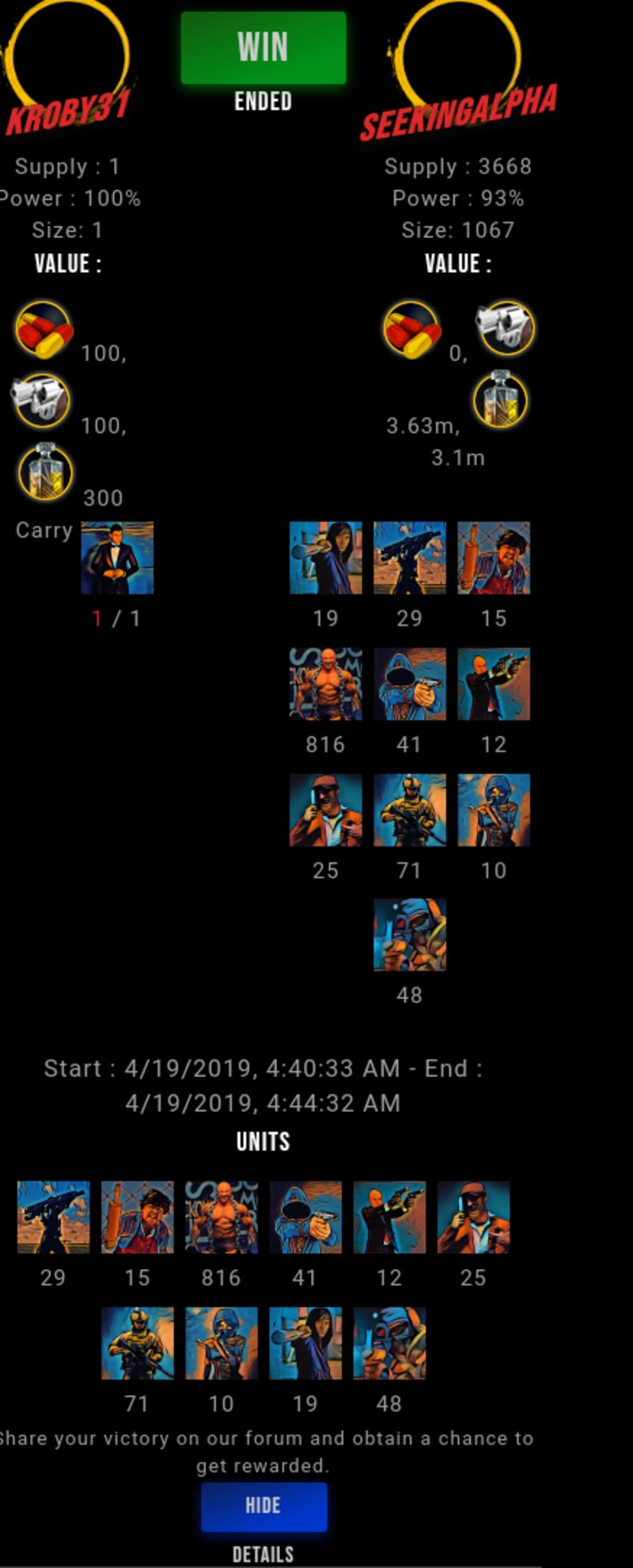Open SEEKINGALPHA's player profile

(459, 113)
